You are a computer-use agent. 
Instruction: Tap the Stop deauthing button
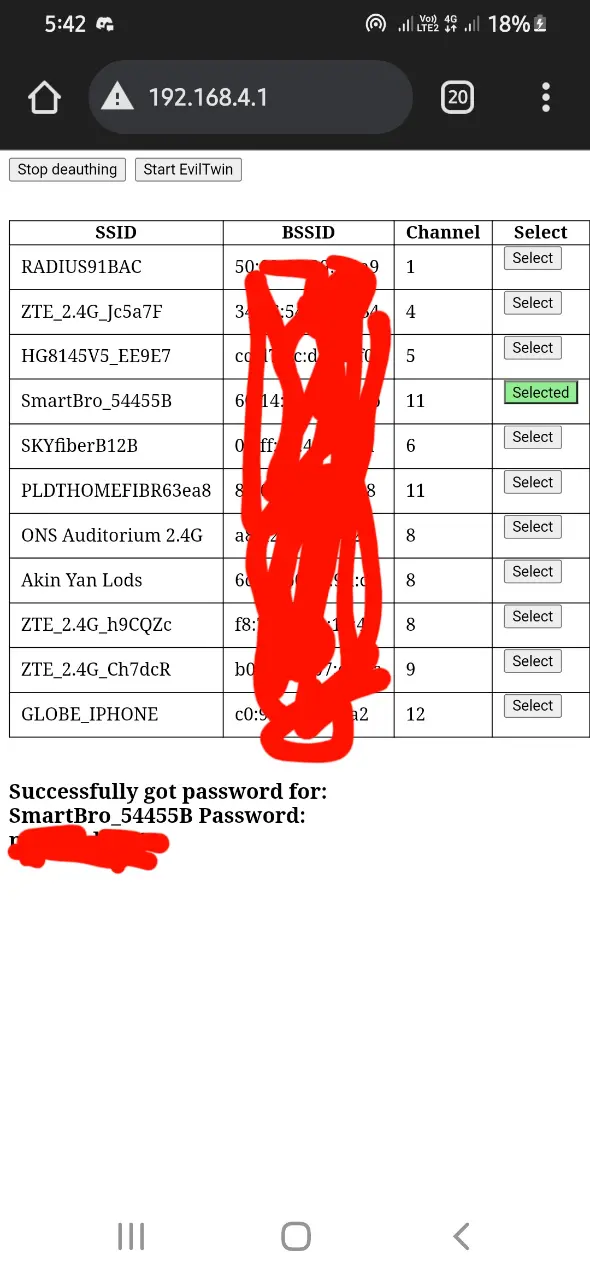coord(68,169)
